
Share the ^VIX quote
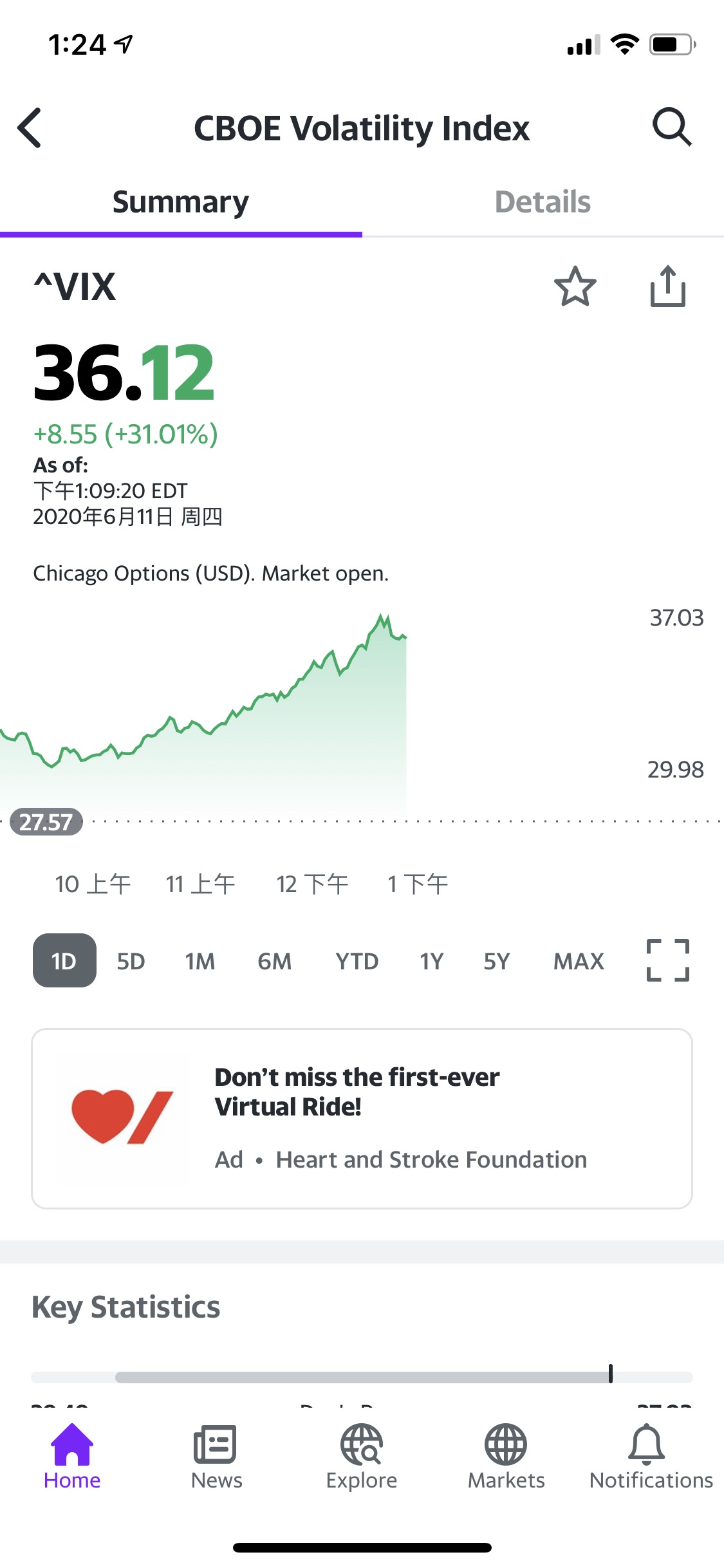click(668, 286)
